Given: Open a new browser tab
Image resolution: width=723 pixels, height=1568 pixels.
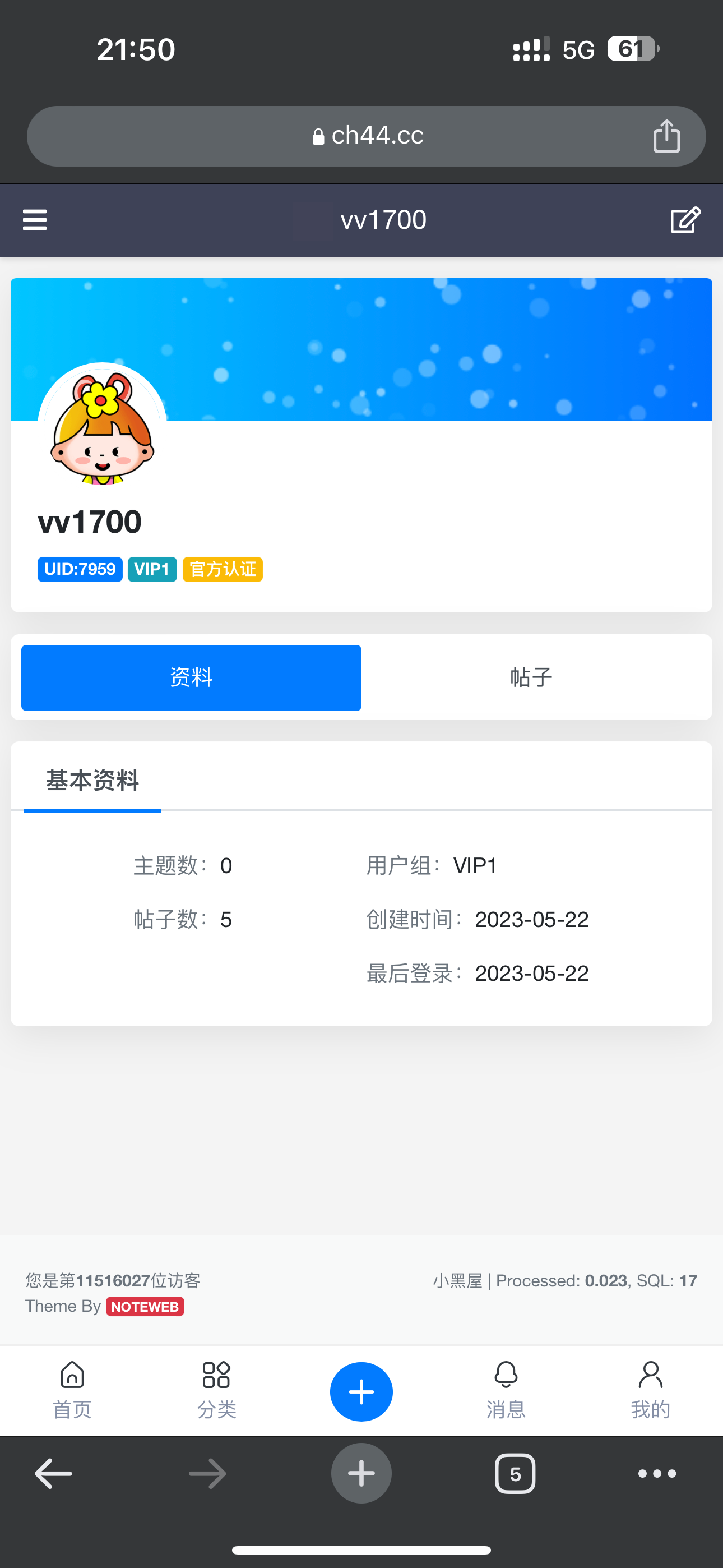Looking at the screenshot, I should pyautogui.click(x=361, y=1474).
